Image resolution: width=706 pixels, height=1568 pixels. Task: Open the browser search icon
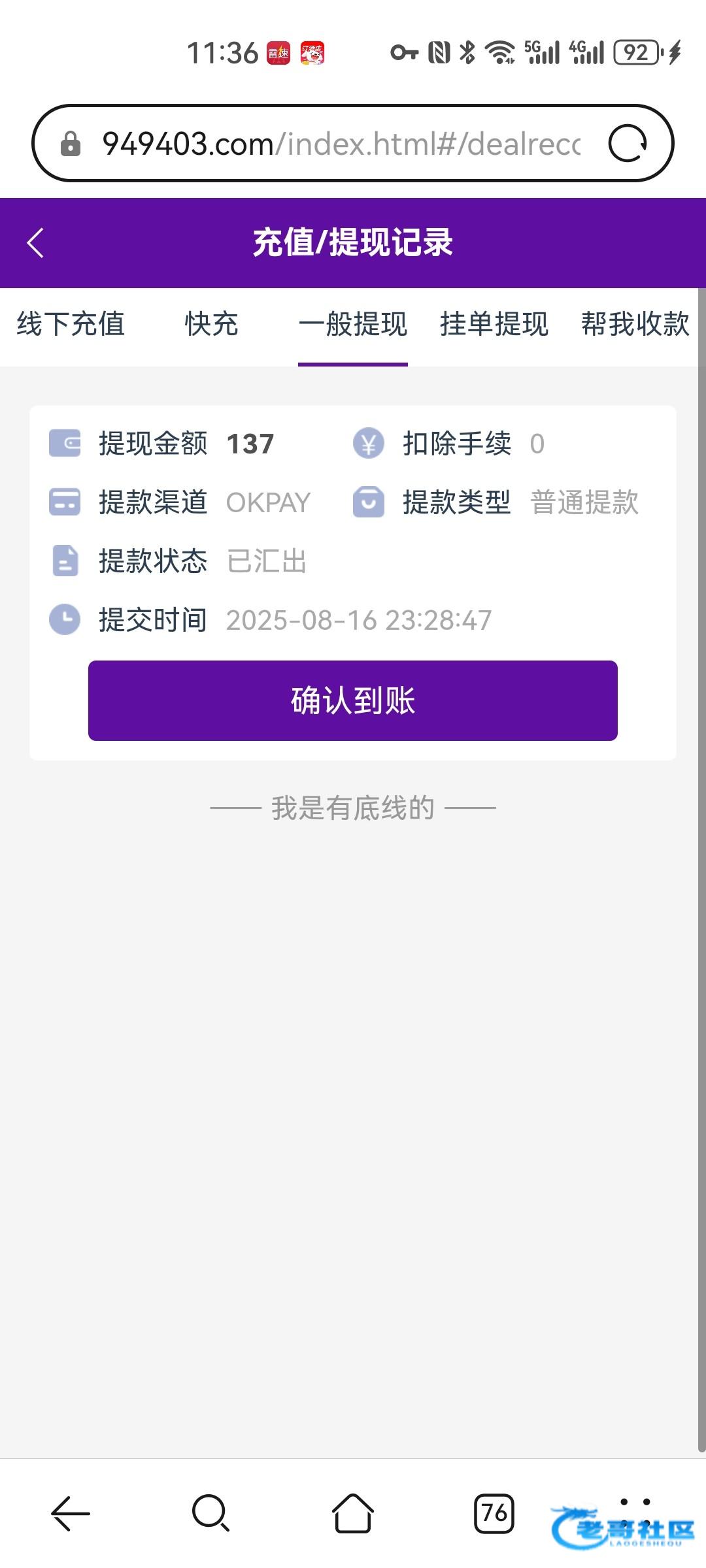pyautogui.click(x=211, y=1513)
